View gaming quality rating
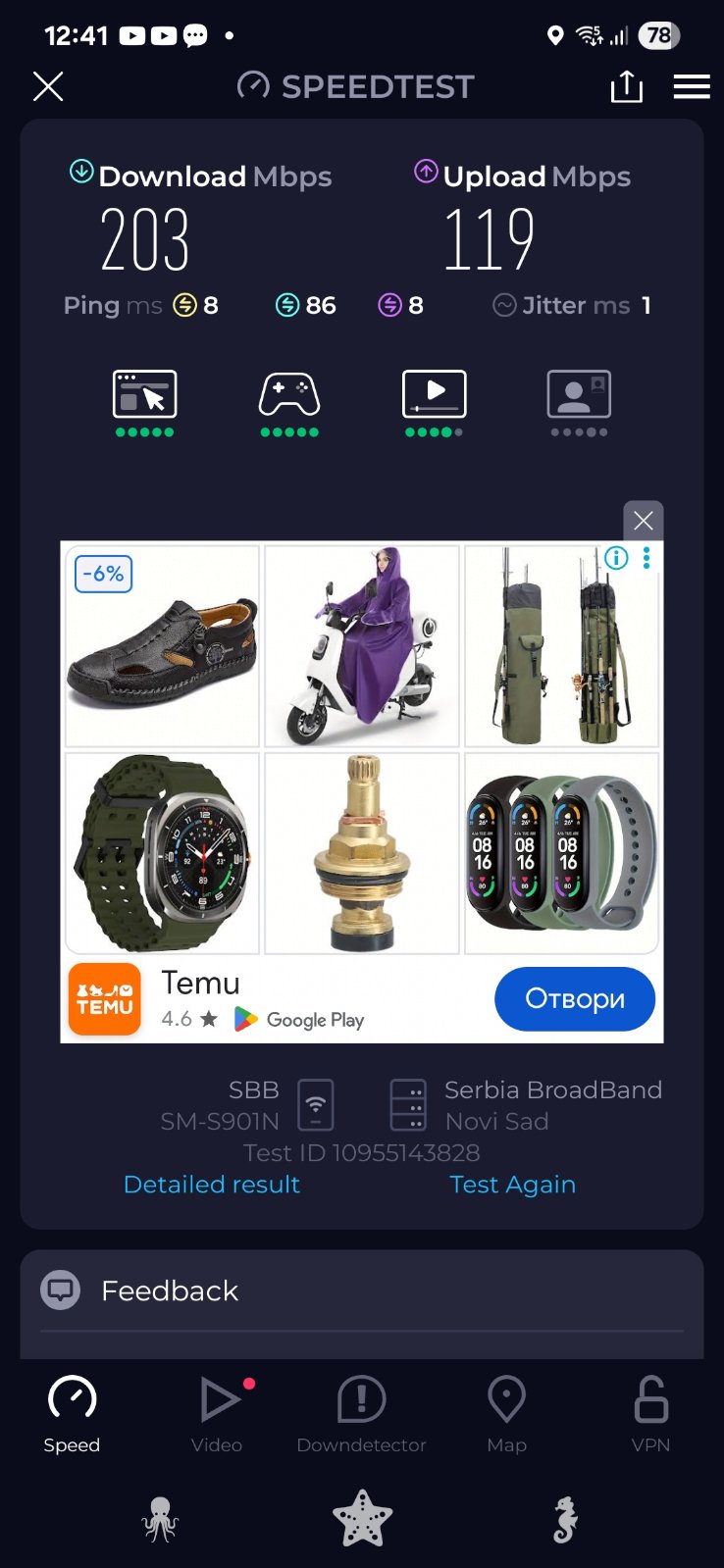Screen dimensions: 724x1568 pyautogui.click(x=289, y=402)
